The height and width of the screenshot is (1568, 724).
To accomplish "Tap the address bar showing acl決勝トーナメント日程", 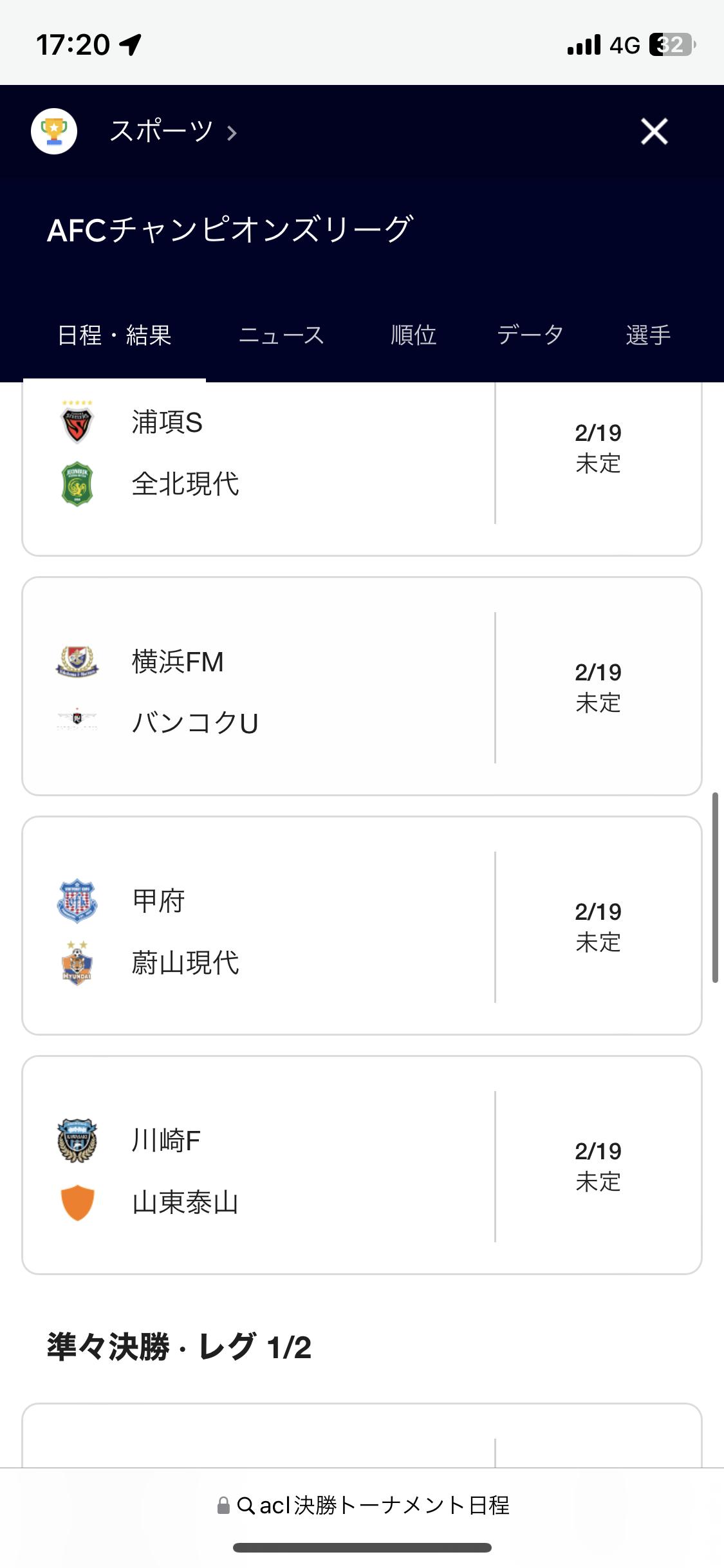I will (x=363, y=1505).
